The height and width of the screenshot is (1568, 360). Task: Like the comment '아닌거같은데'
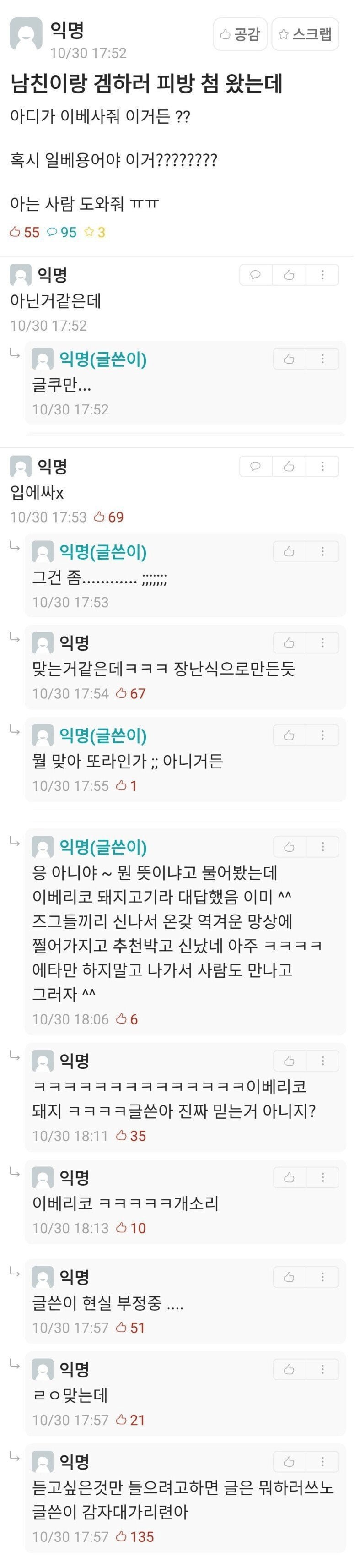(x=289, y=275)
